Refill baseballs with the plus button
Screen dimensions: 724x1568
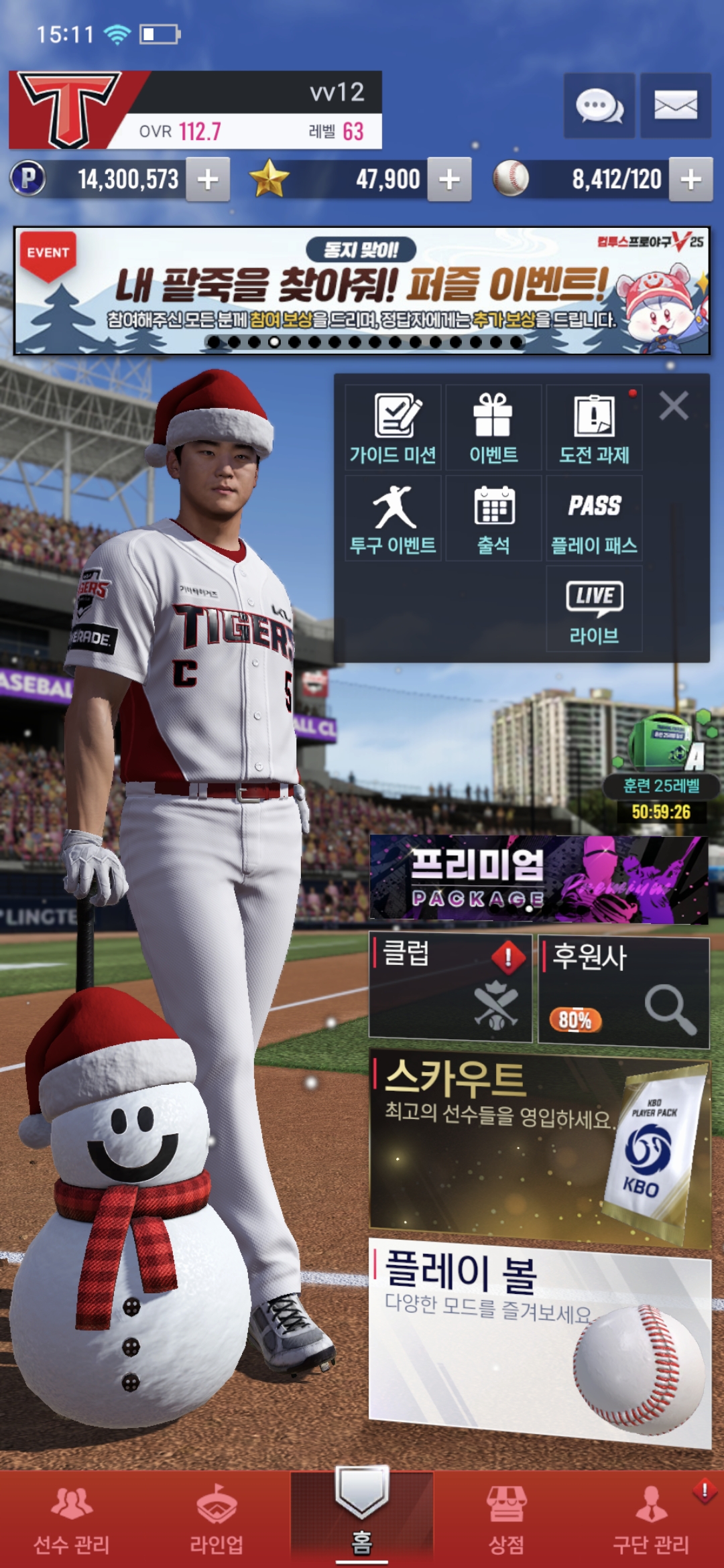(690, 179)
